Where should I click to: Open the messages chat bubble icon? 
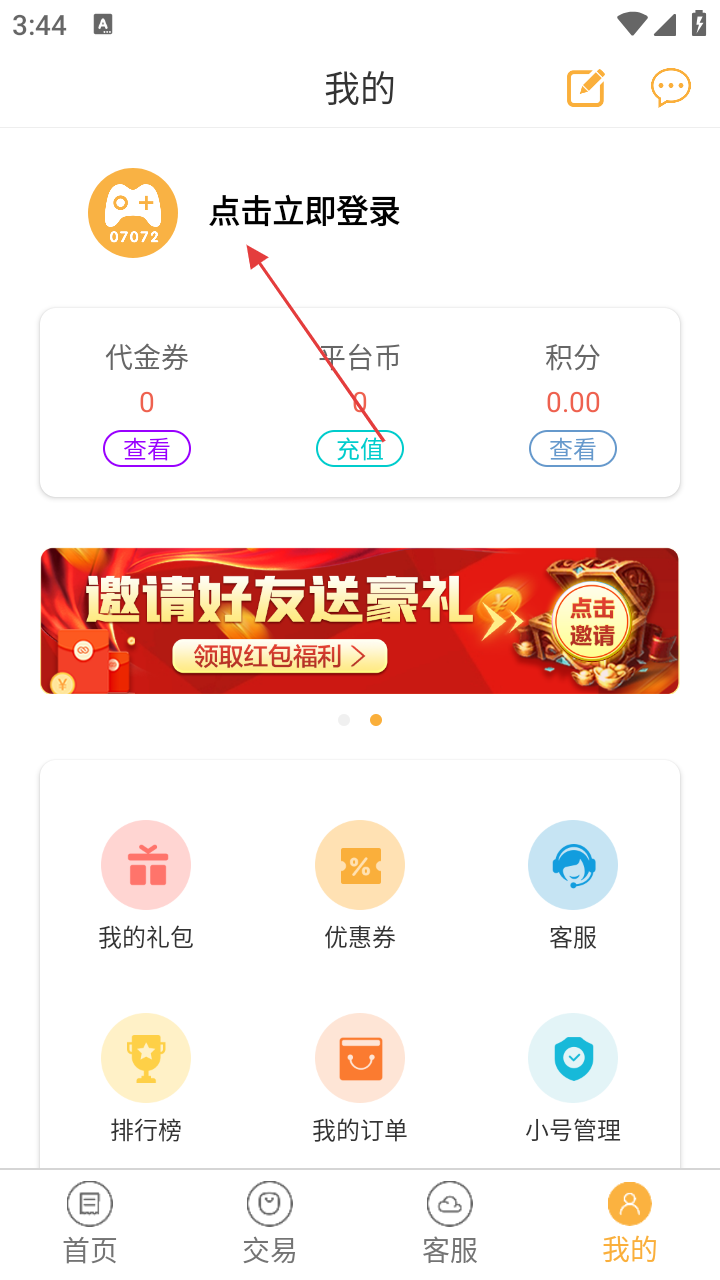pyautogui.click(x=670, y=88)
